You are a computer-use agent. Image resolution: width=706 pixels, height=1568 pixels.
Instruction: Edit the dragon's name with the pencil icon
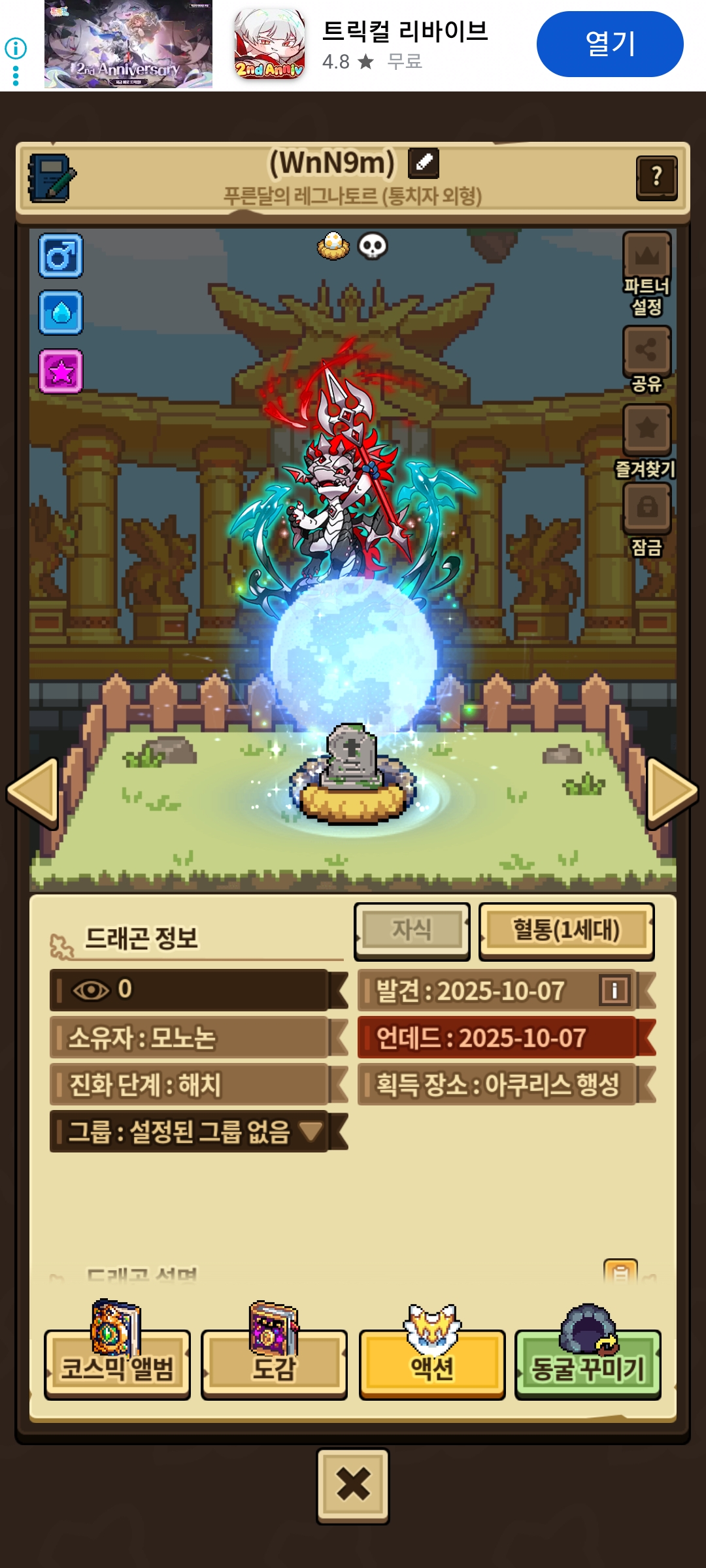tap(423, 163)
